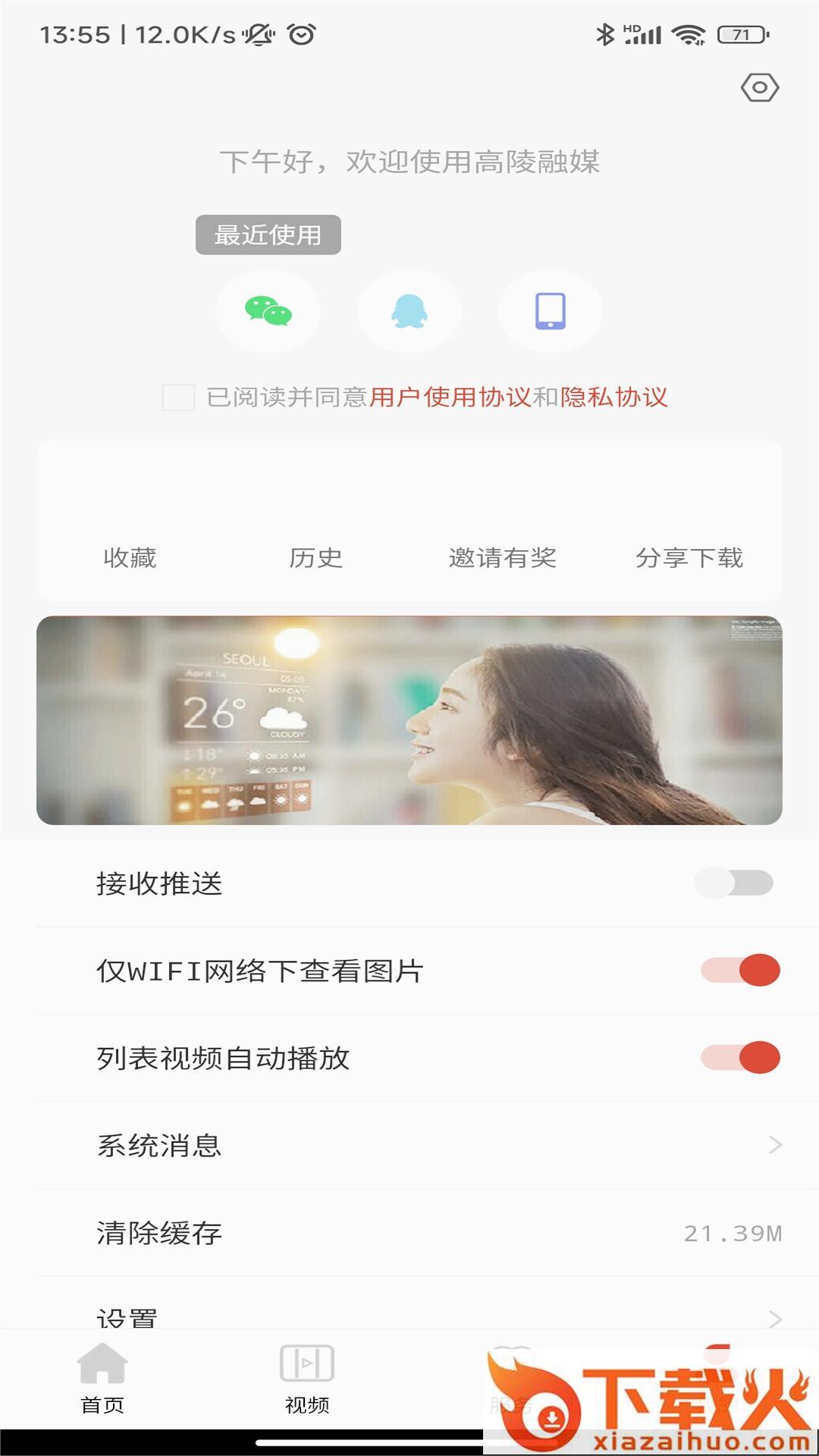Open the hexagon settings icon

coord(759,88)
